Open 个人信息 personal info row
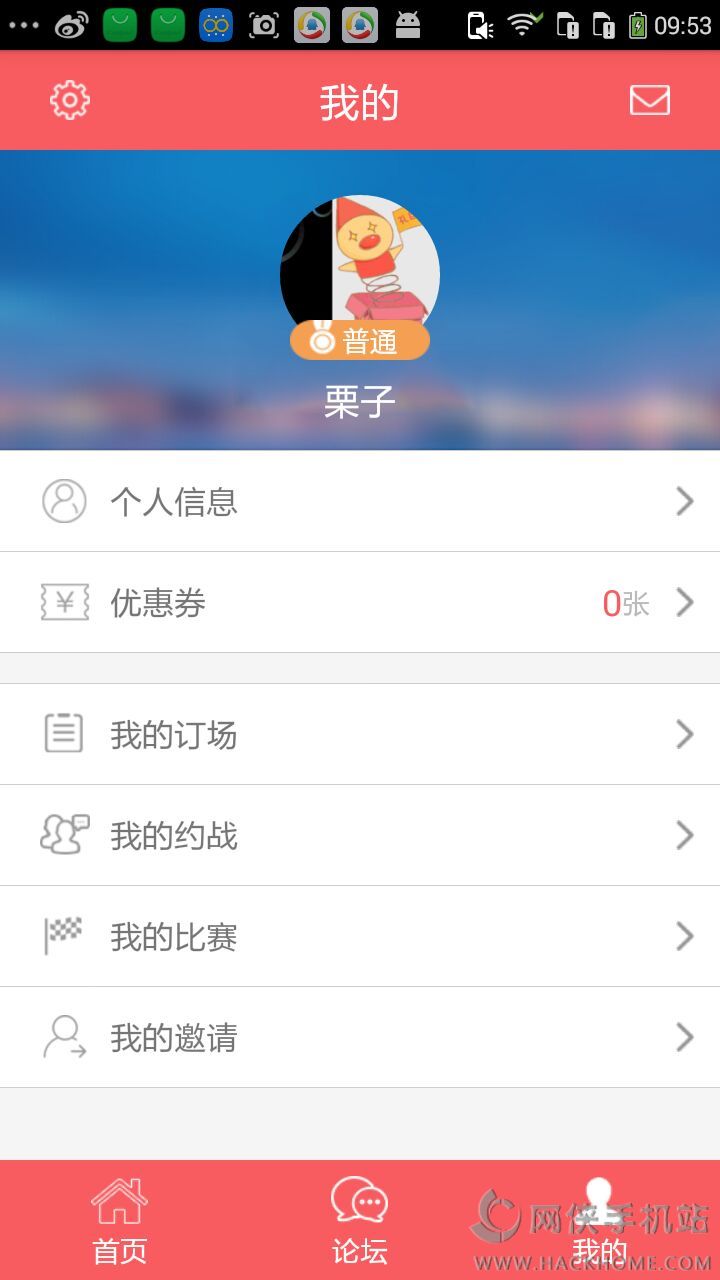The width and height of the screenshot is (720, 1280). [x=360, y=501]
